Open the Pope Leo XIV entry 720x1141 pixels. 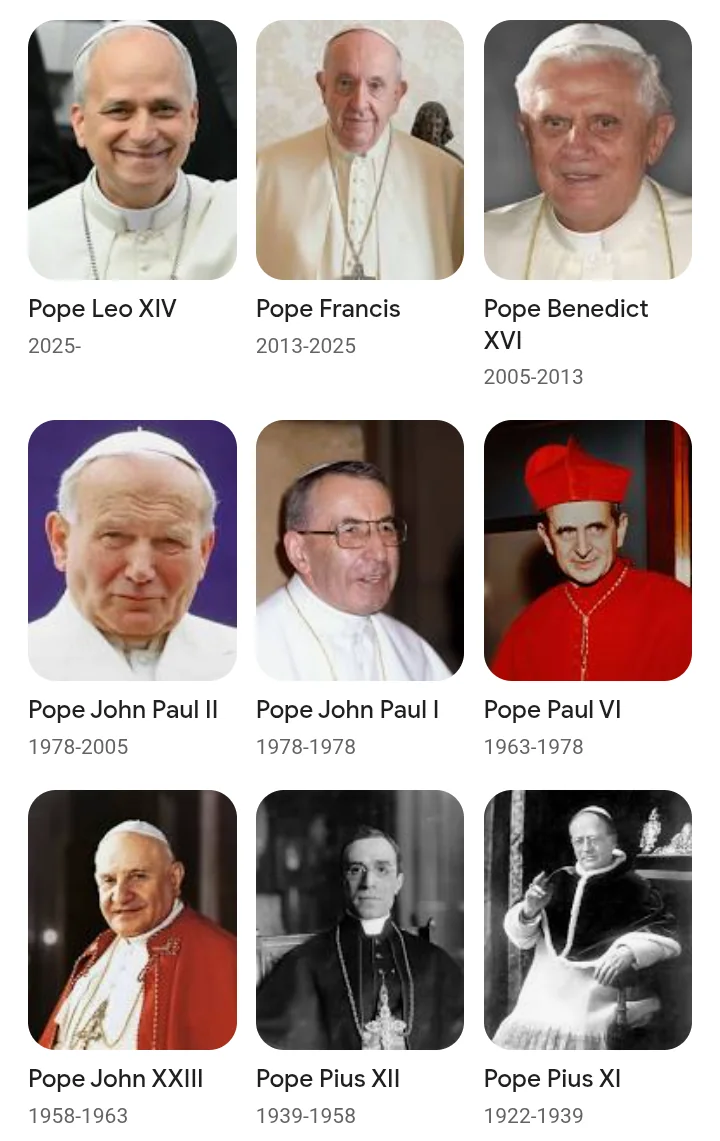pos(102,309)
